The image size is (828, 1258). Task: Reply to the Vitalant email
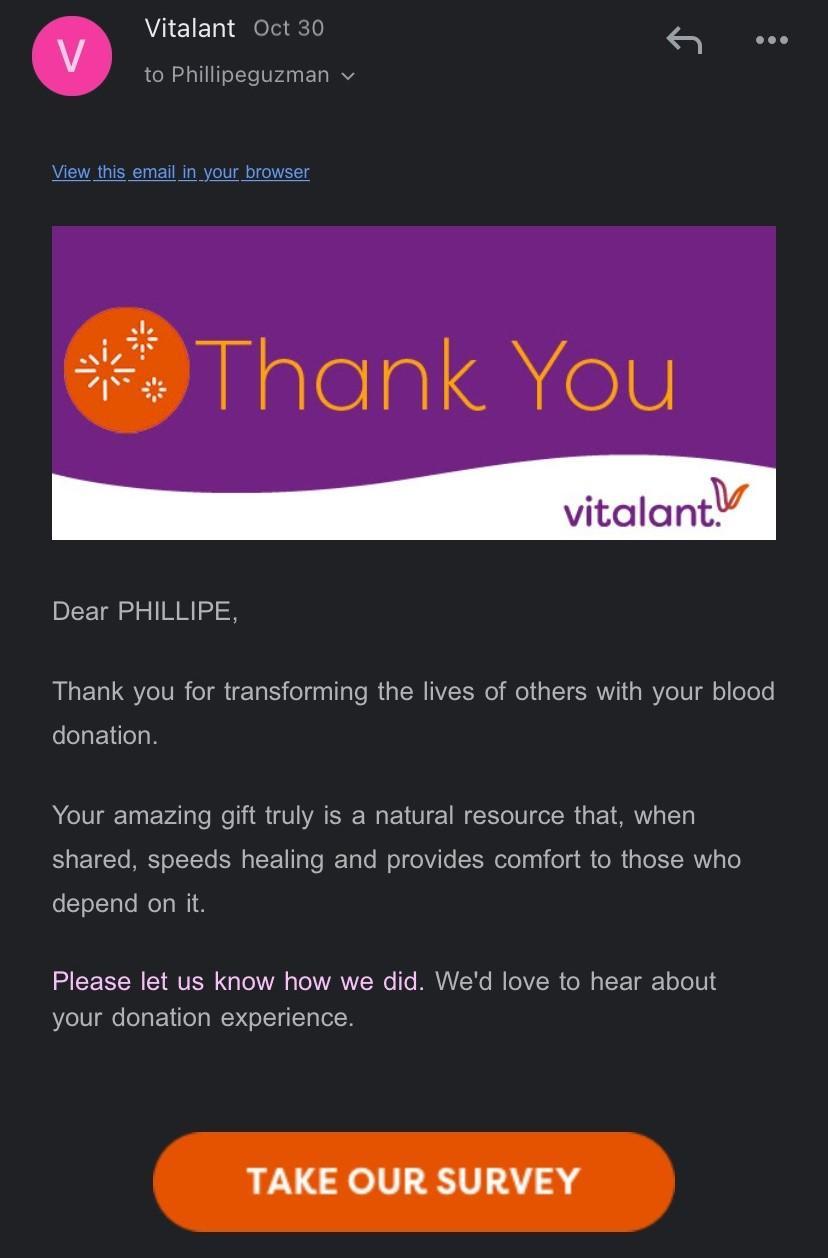click(x=684, y=41)
